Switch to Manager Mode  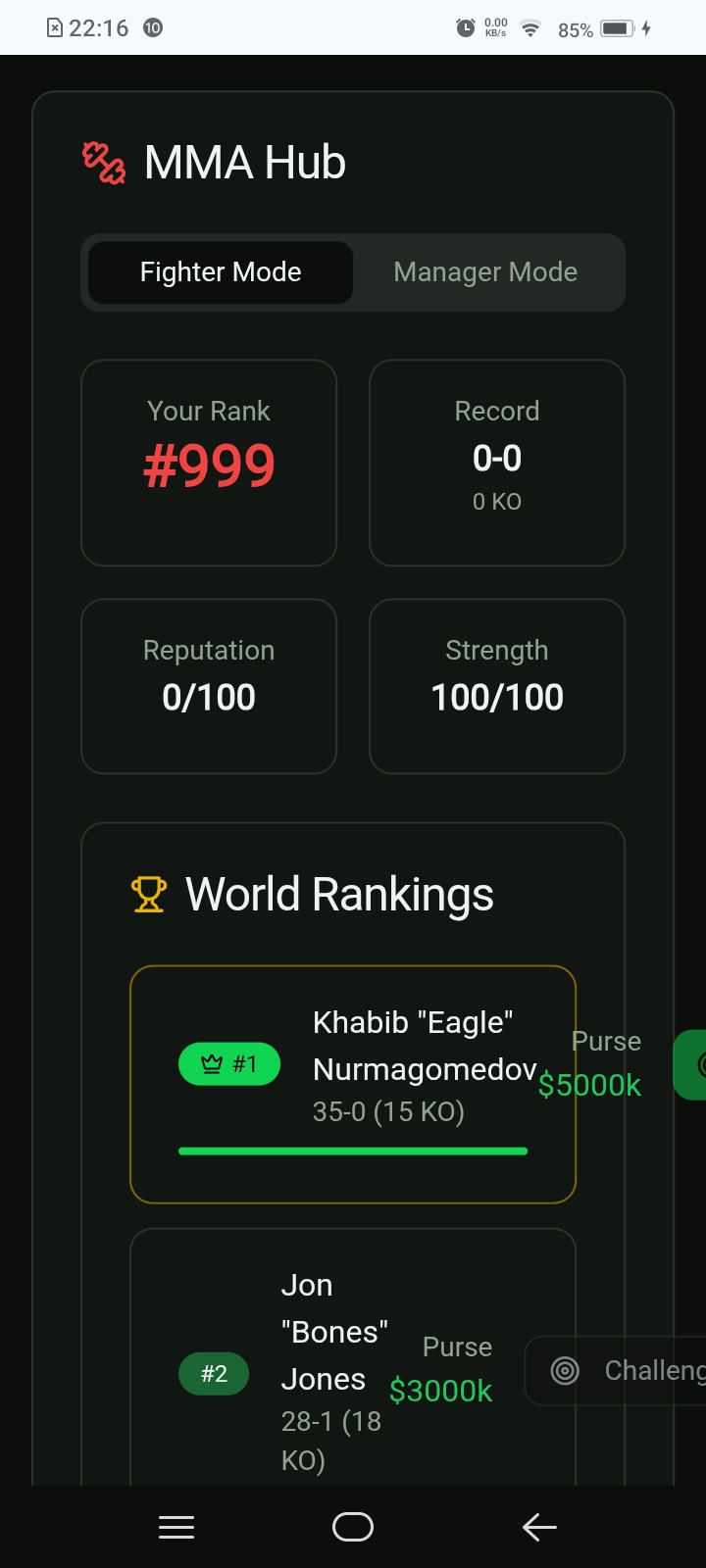pyautogui.click(x=485, y=272)
